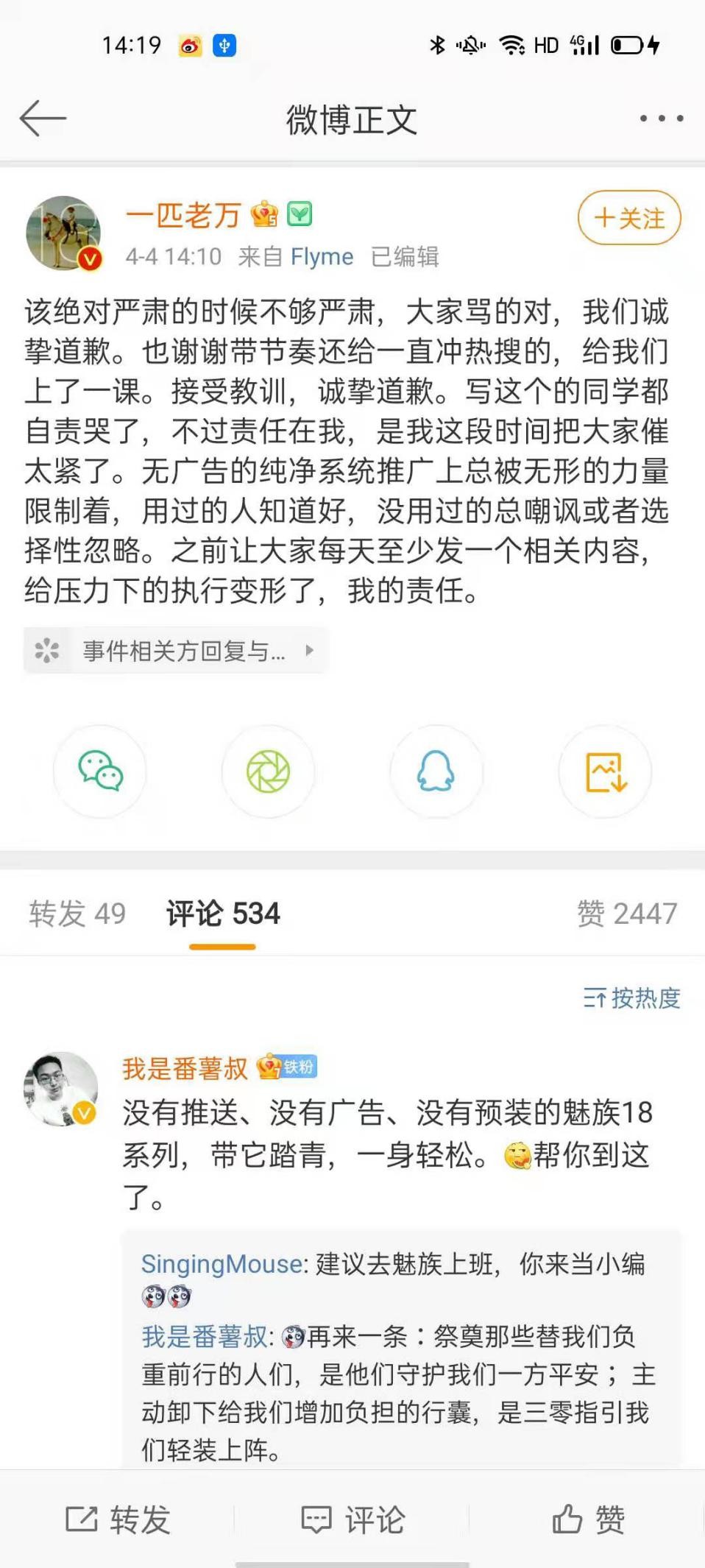Visit SingingMouse's profile from reply
The width and height of the screenshot is (705, 1568).
click(221, 1264)
